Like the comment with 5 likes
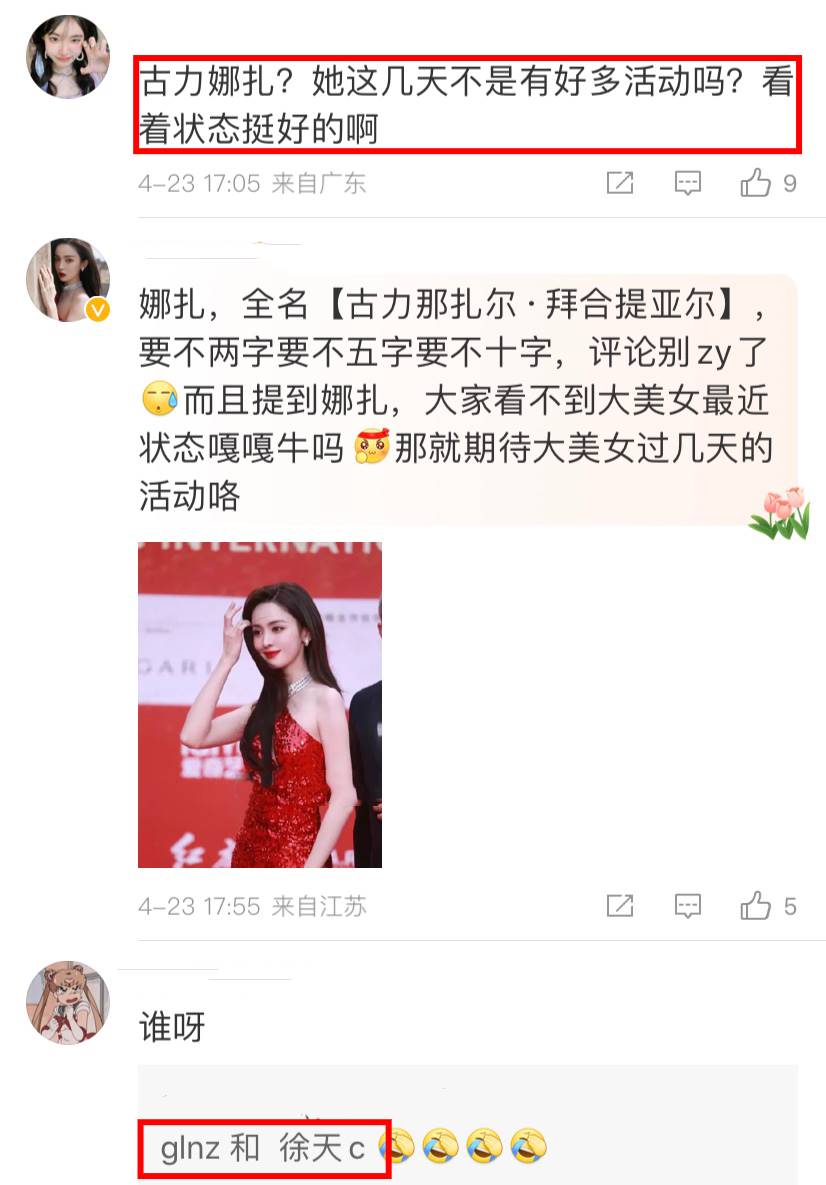 point(756,906)
